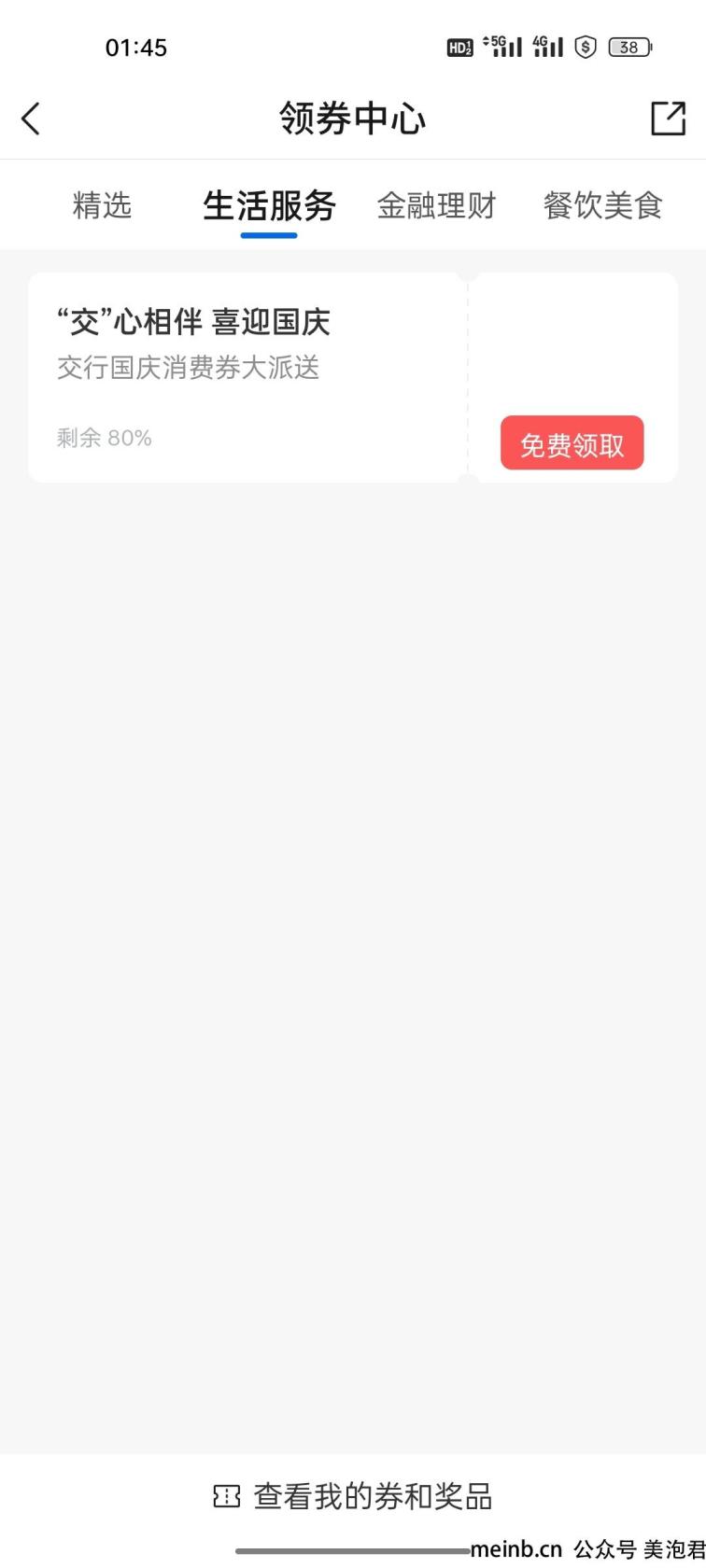Select the 生活服务 tab
This screenshot has height=1568, width=706.
269,205
